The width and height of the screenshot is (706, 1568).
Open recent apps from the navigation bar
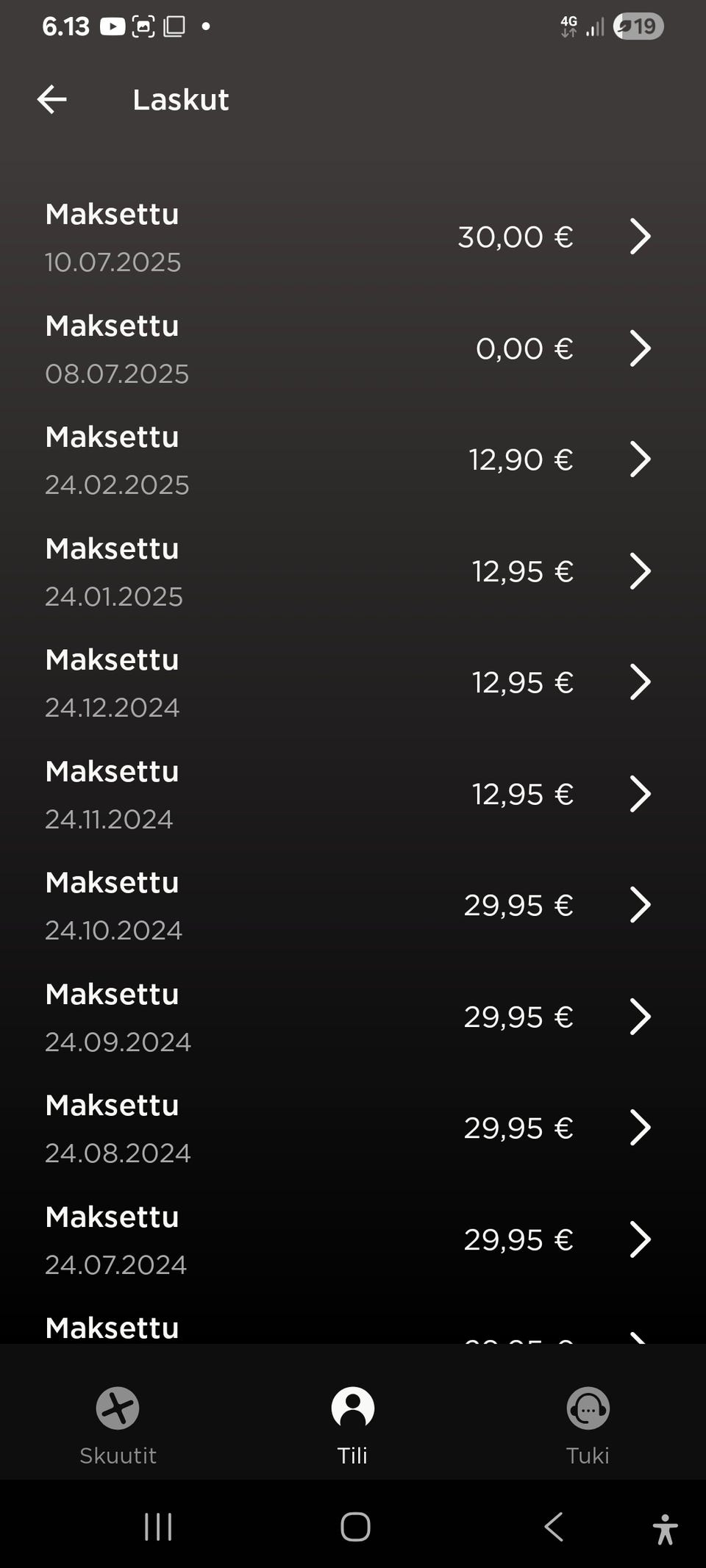pyautogui.click(x=158, y=1527)
